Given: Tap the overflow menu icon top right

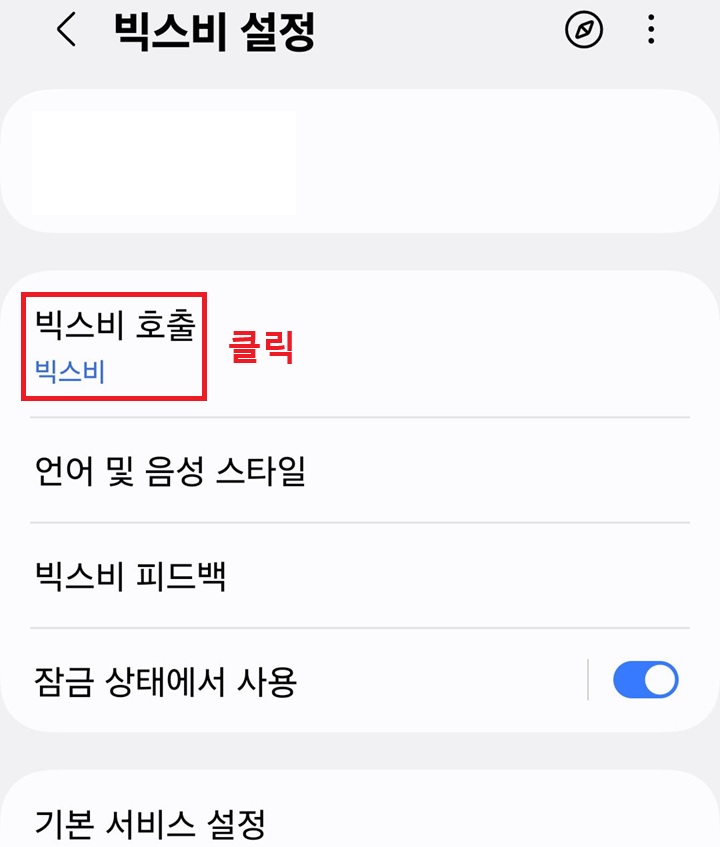Looking at the screenshot, I should point(652,31).
